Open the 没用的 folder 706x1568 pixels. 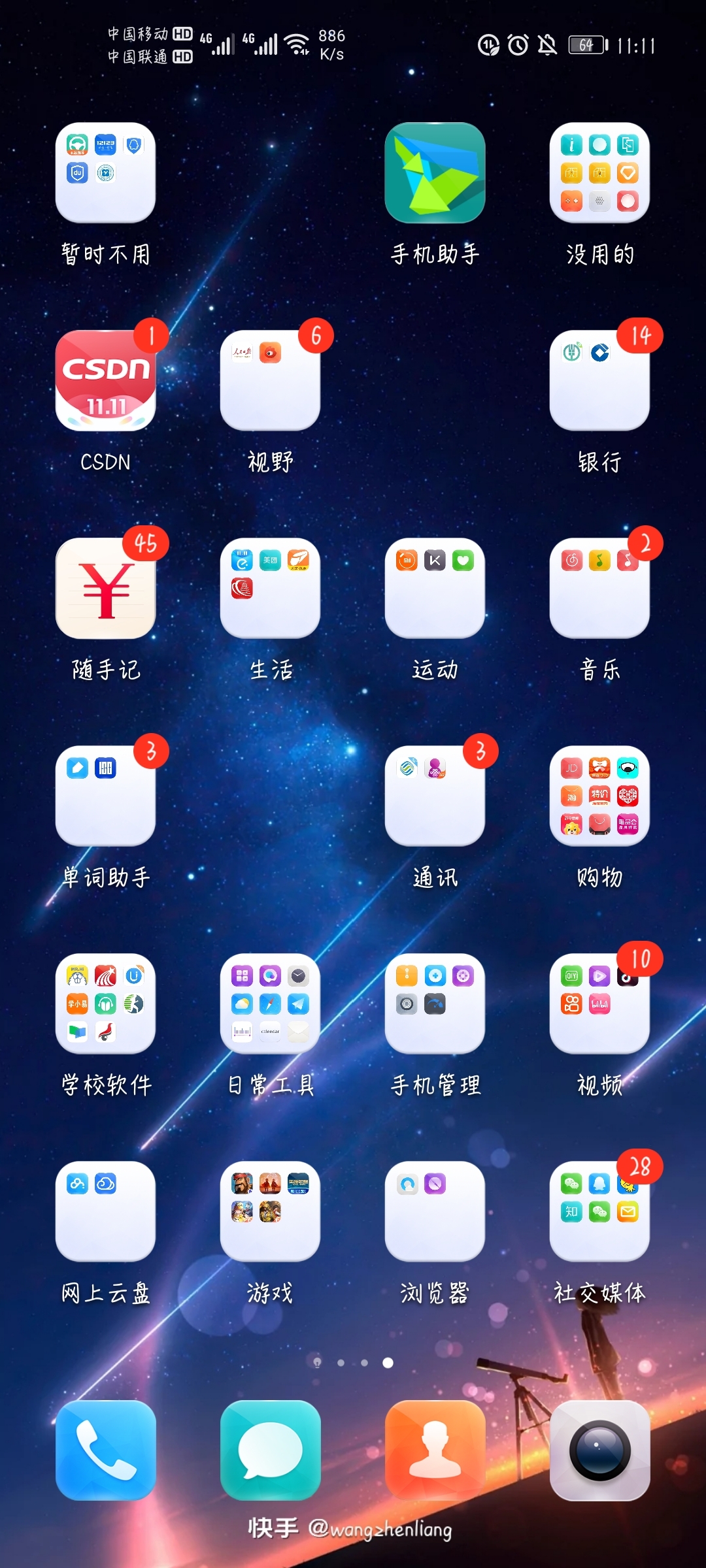(x=599, y=173)
